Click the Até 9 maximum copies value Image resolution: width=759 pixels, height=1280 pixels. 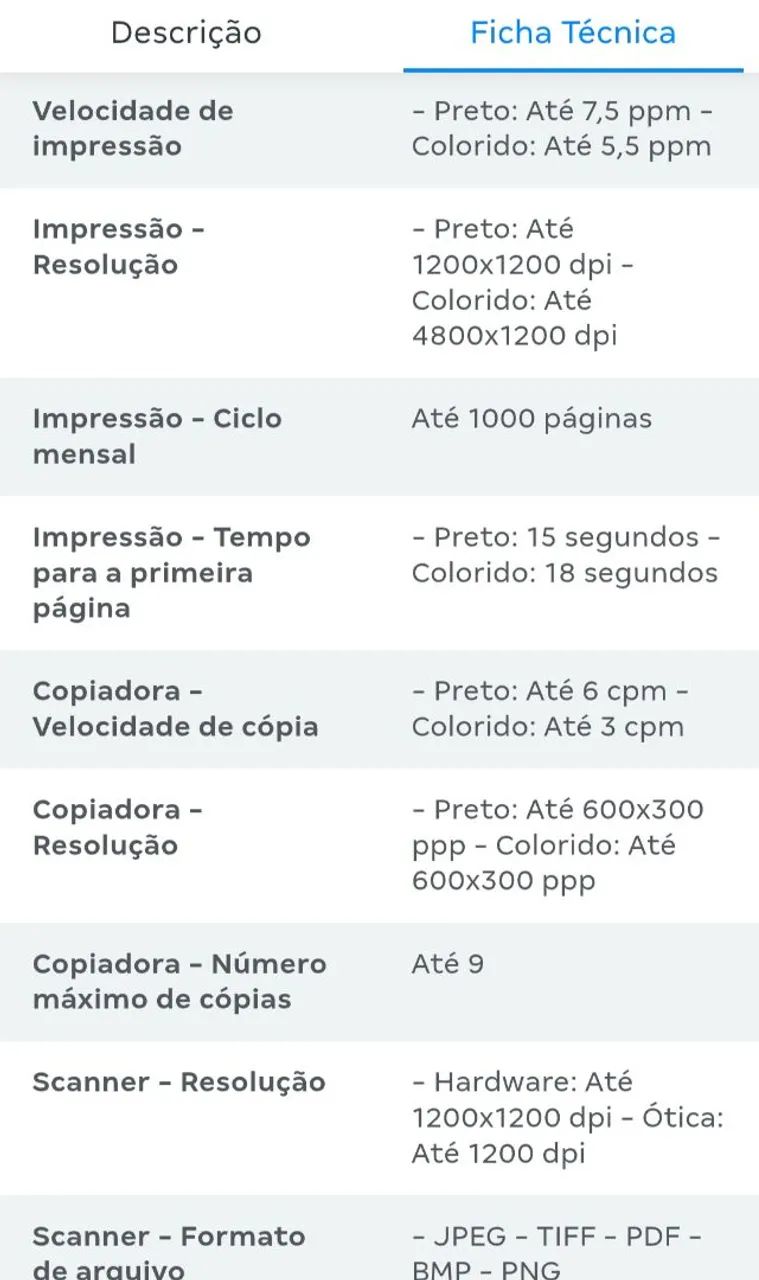point(446,963)
